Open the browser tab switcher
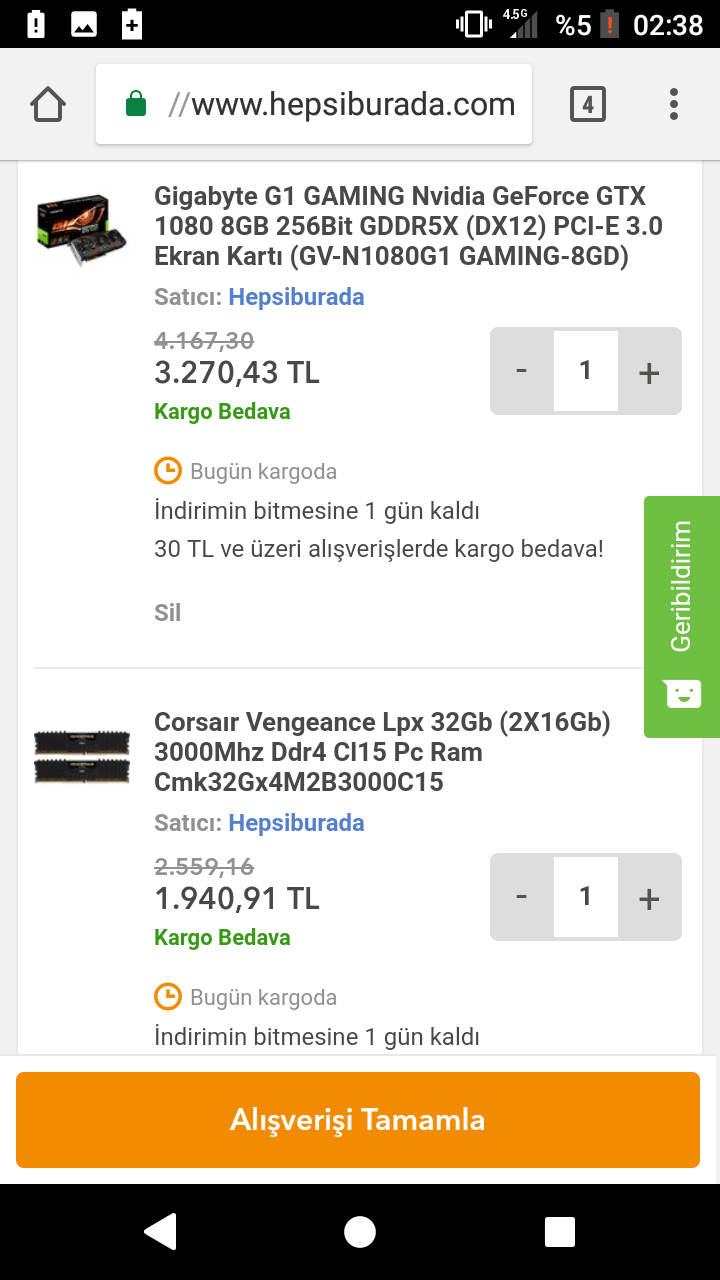Viewport: 720px width, 1280px height. coord(588,104)
